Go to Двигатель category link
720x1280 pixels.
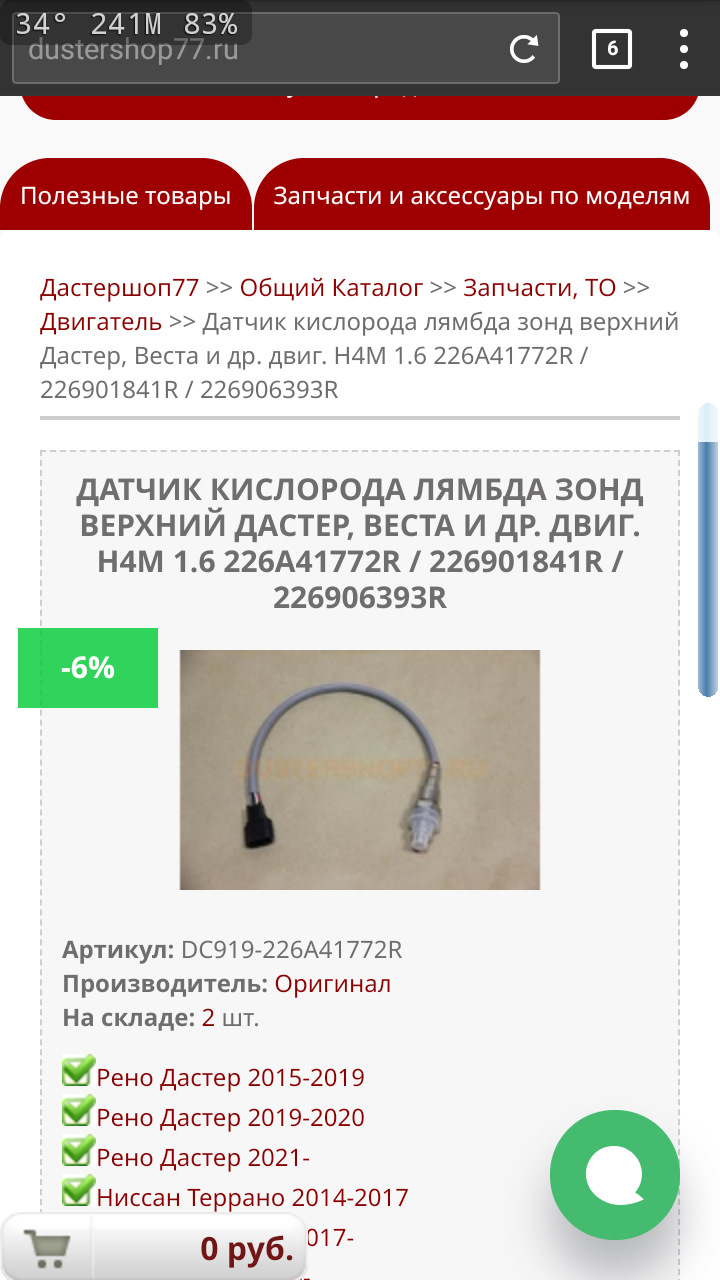coord(101,322)
